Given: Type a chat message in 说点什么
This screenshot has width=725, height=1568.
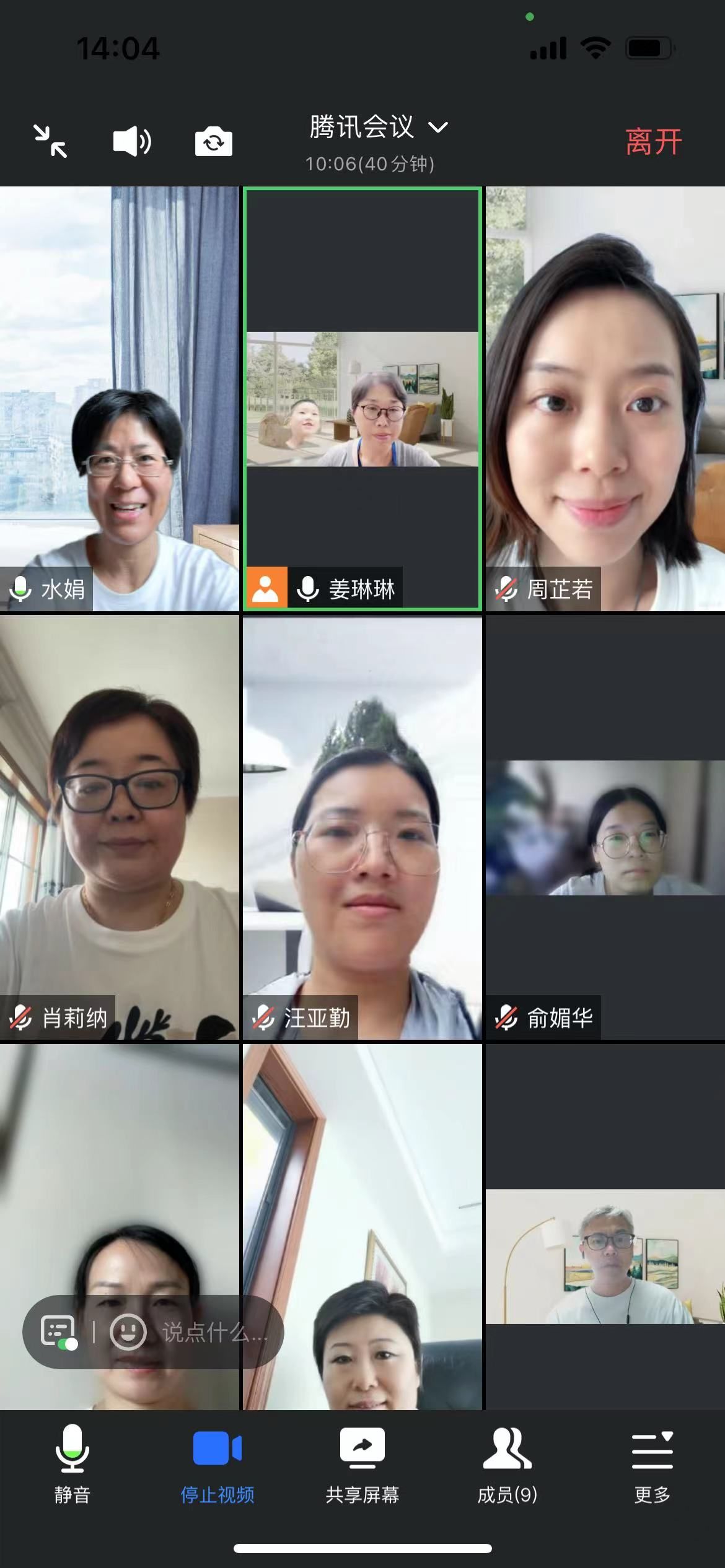Looking at the screenshot, I should point(214,1332).
